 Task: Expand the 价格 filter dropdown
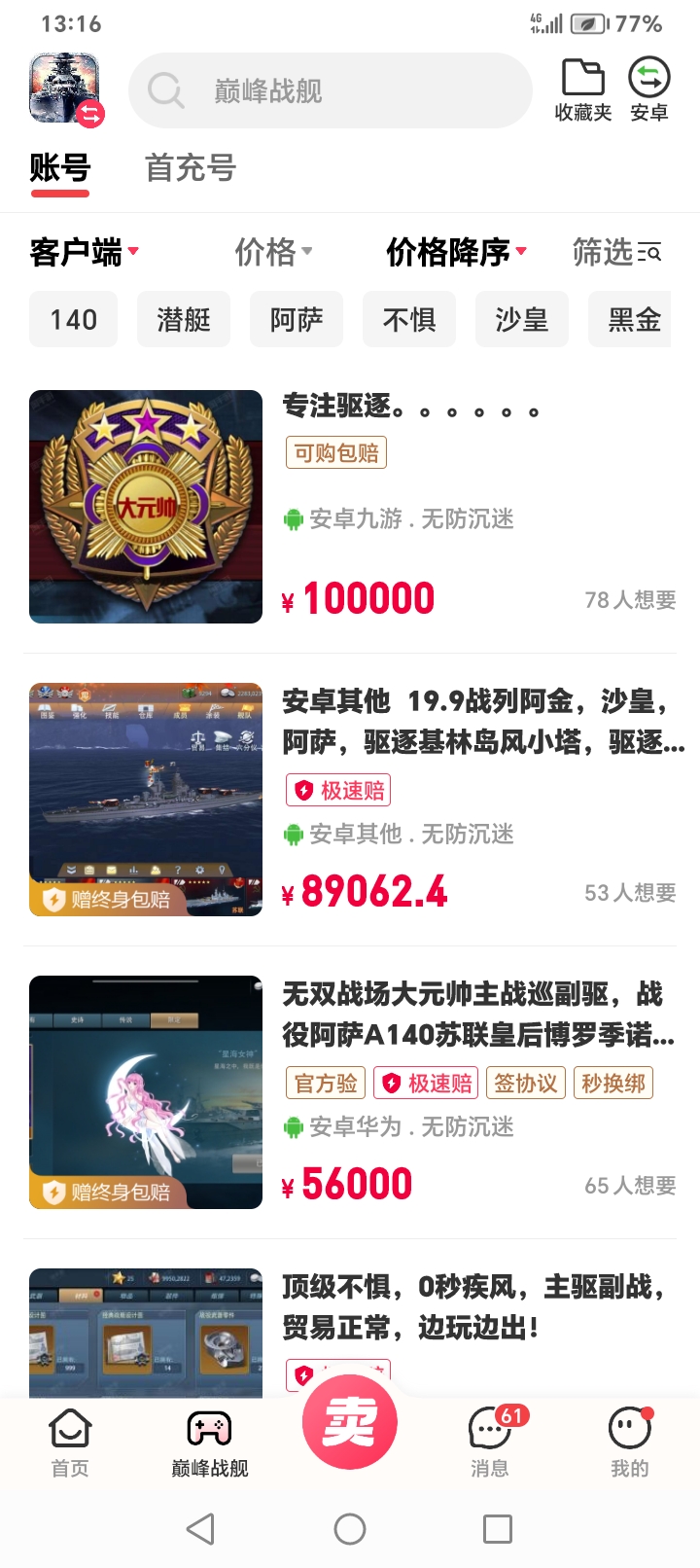pyautogui.click(x=273, y=252)
